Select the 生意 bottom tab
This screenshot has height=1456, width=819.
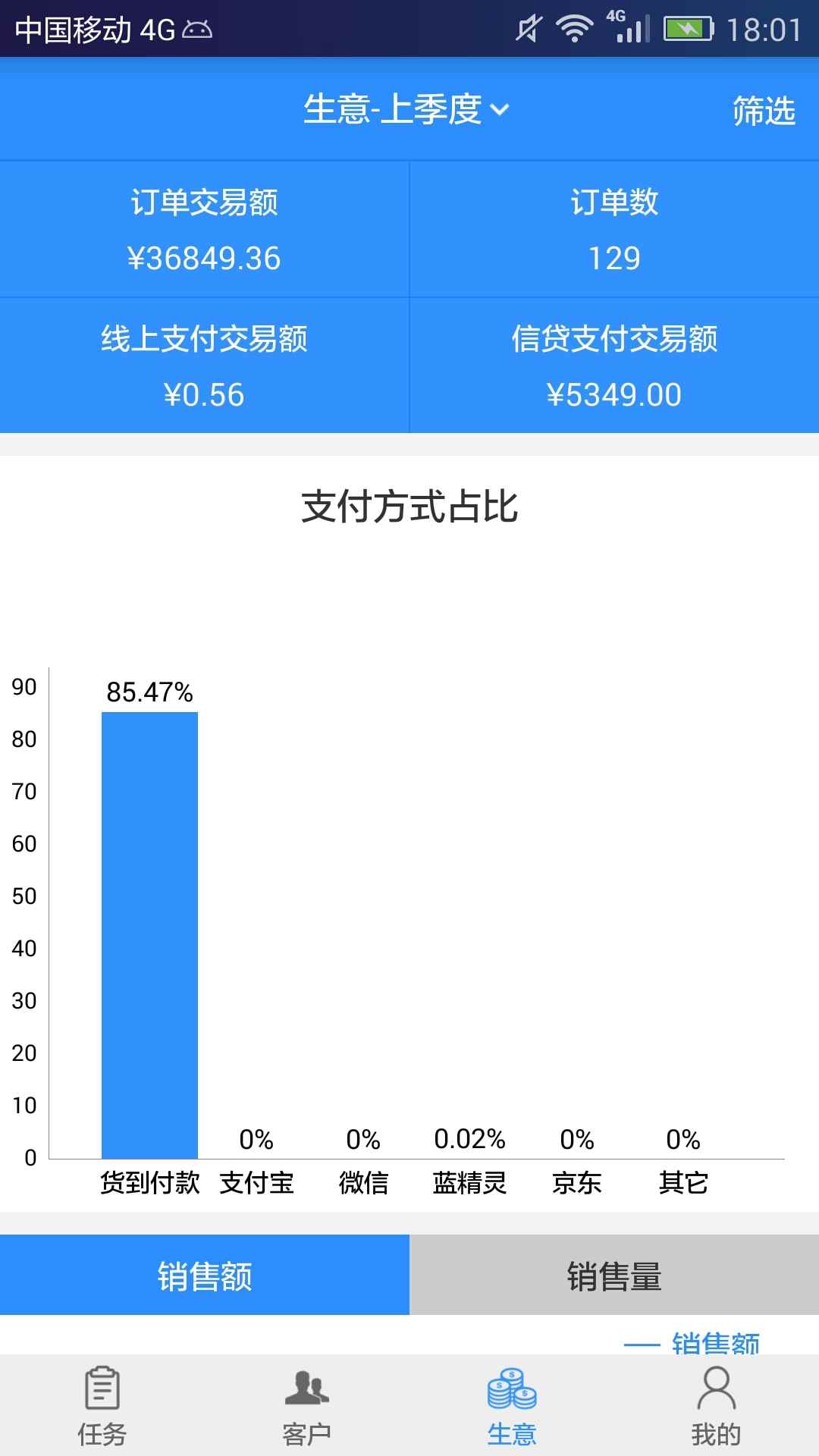[x=512, y=1406]
